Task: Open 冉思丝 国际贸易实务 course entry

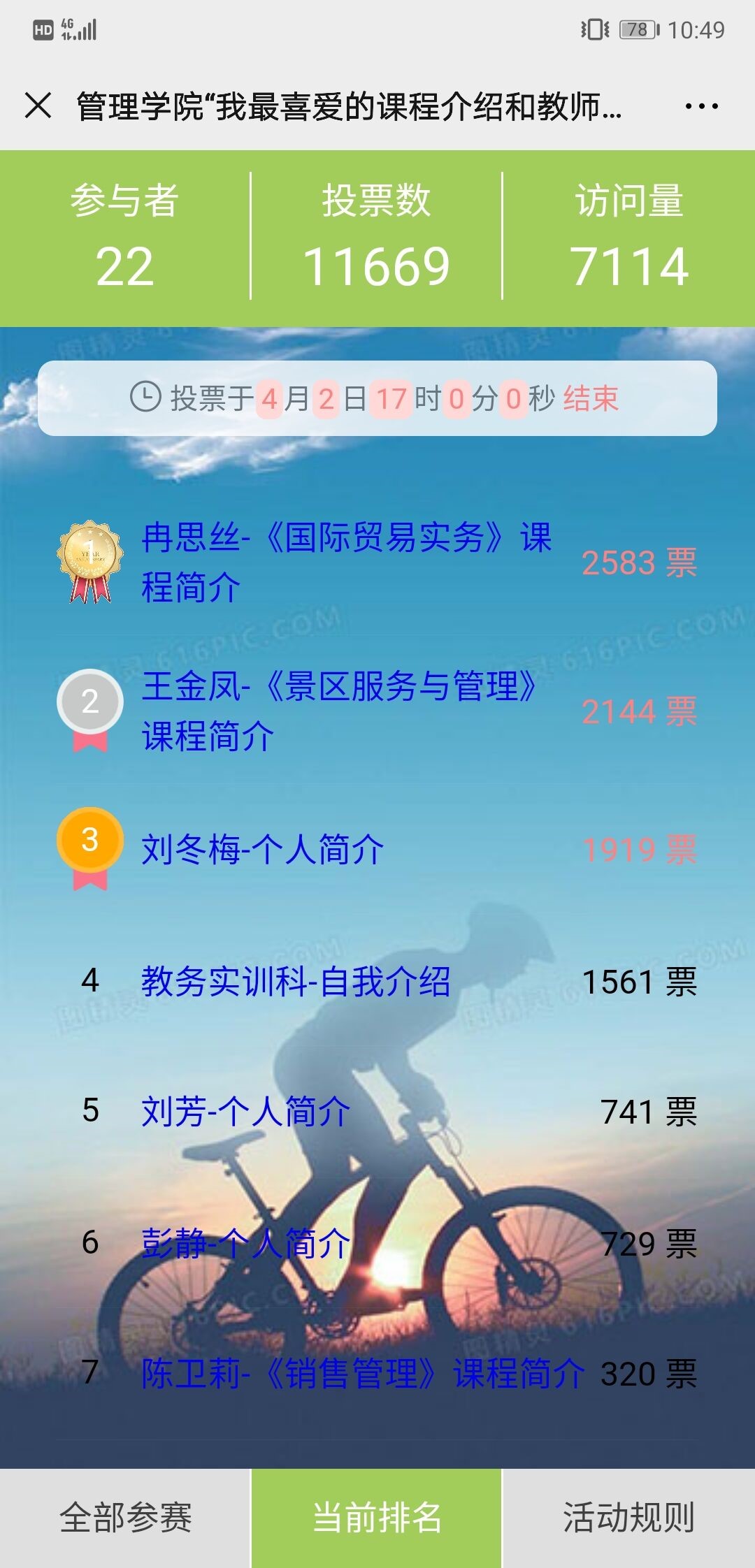Action: (346, 562)
